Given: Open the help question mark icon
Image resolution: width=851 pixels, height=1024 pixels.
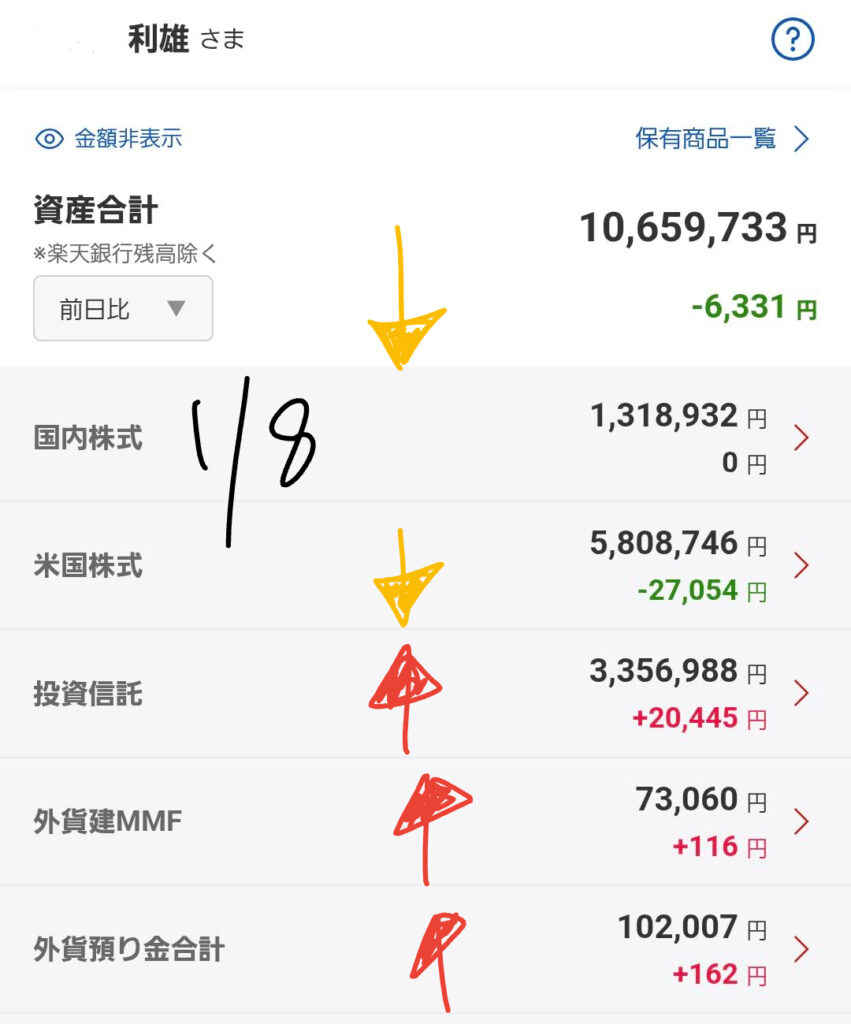Looking at the screenshot, I should [793, 40].
